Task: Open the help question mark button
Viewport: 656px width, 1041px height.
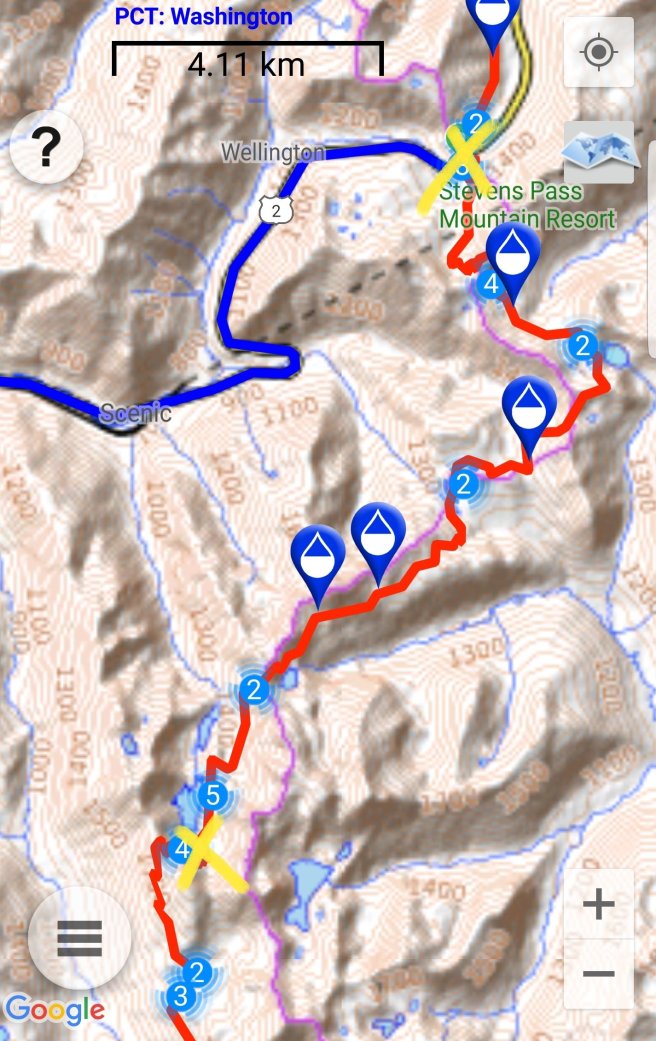Action: pos(45,148)
